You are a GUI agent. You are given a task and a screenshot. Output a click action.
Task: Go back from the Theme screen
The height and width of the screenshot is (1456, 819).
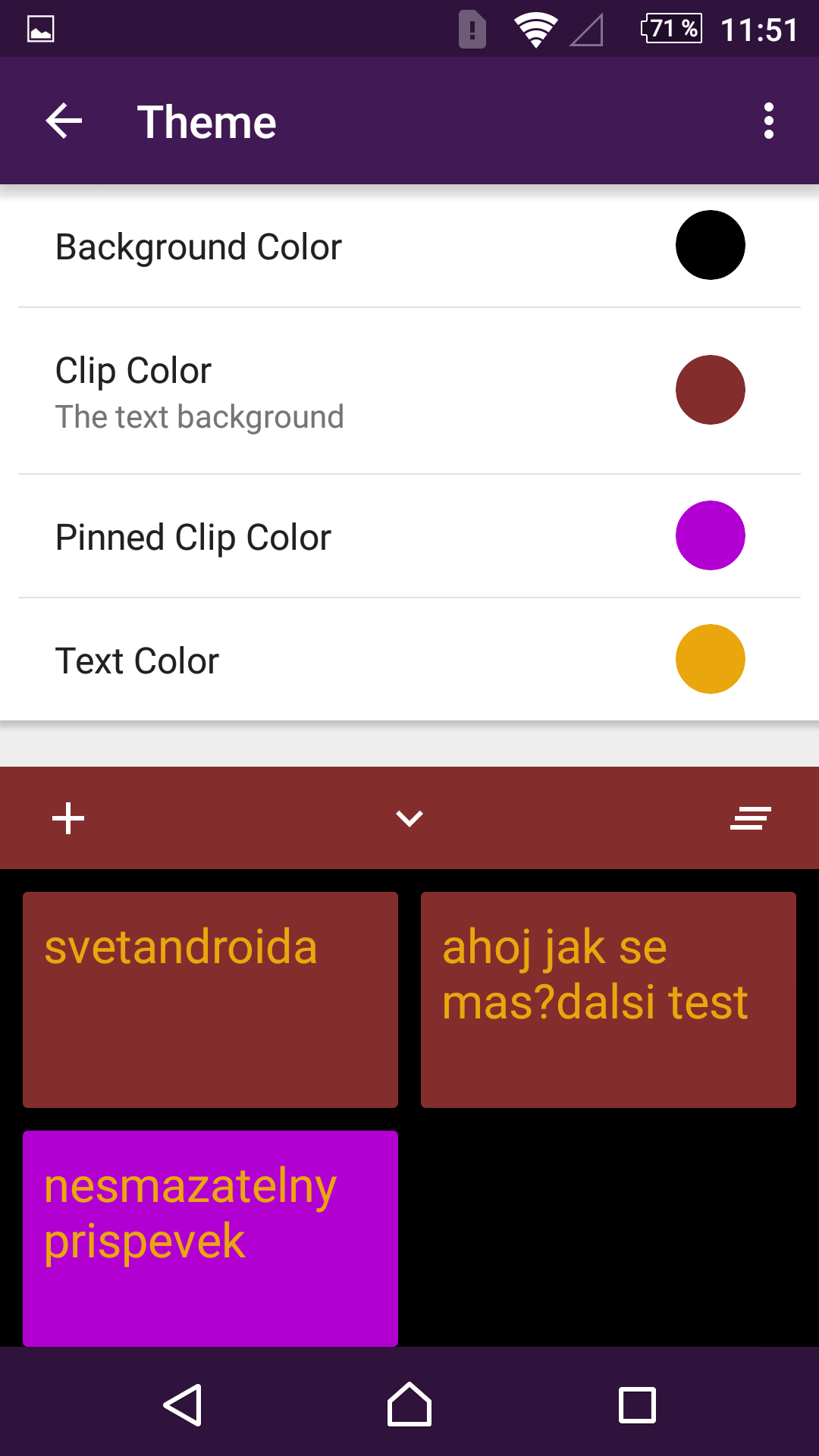point(64,121)
